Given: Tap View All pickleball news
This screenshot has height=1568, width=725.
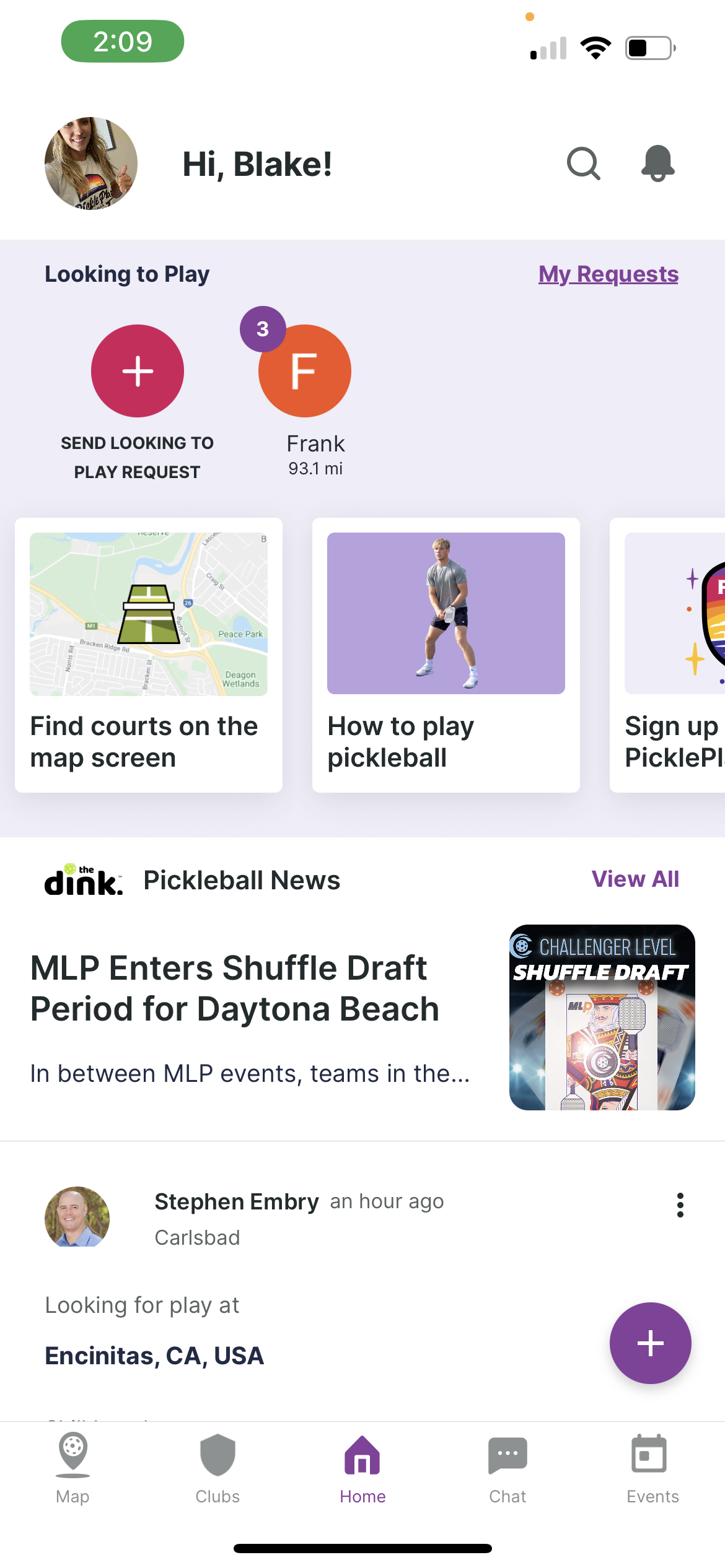Looking at the screenshot, I should tap(635, 879).
